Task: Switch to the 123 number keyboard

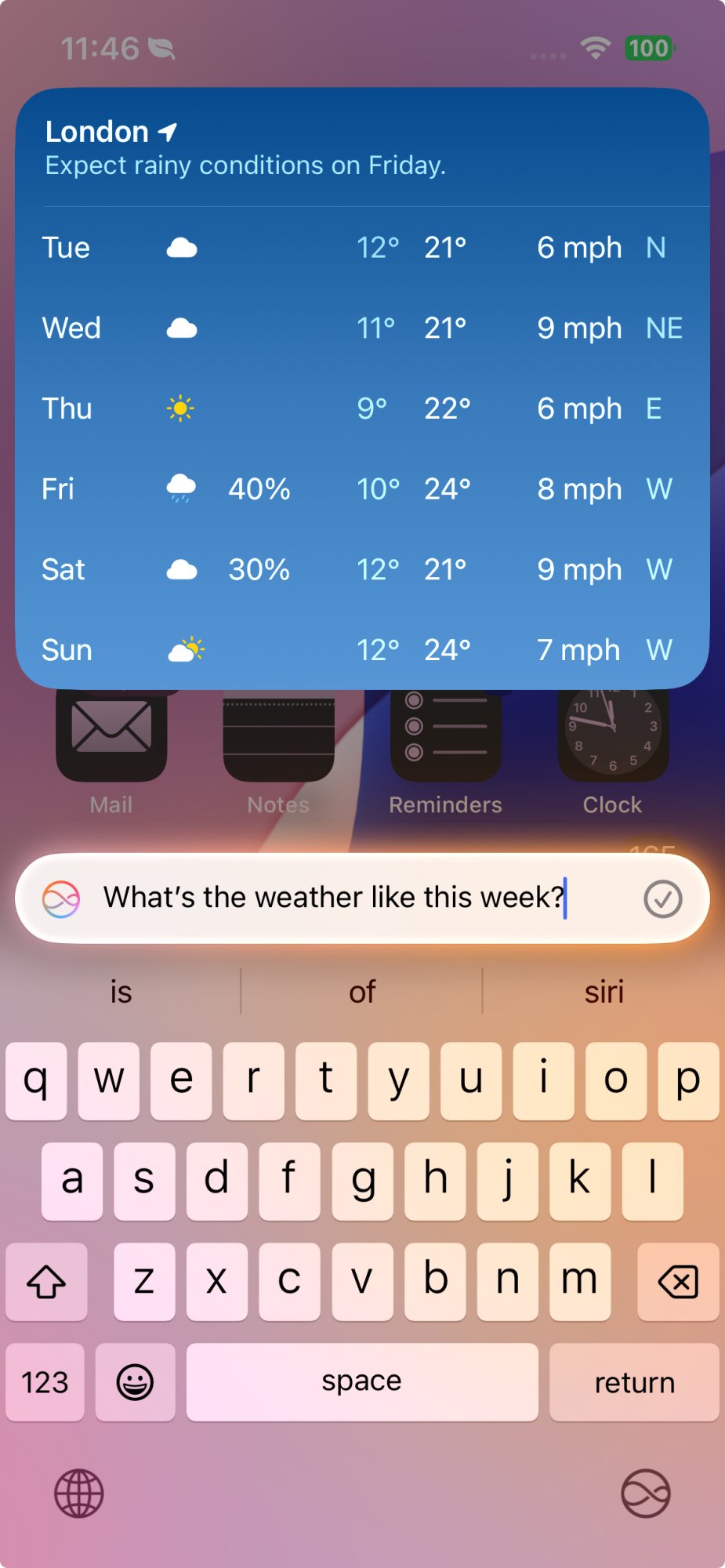Action: coord(45,1382)
